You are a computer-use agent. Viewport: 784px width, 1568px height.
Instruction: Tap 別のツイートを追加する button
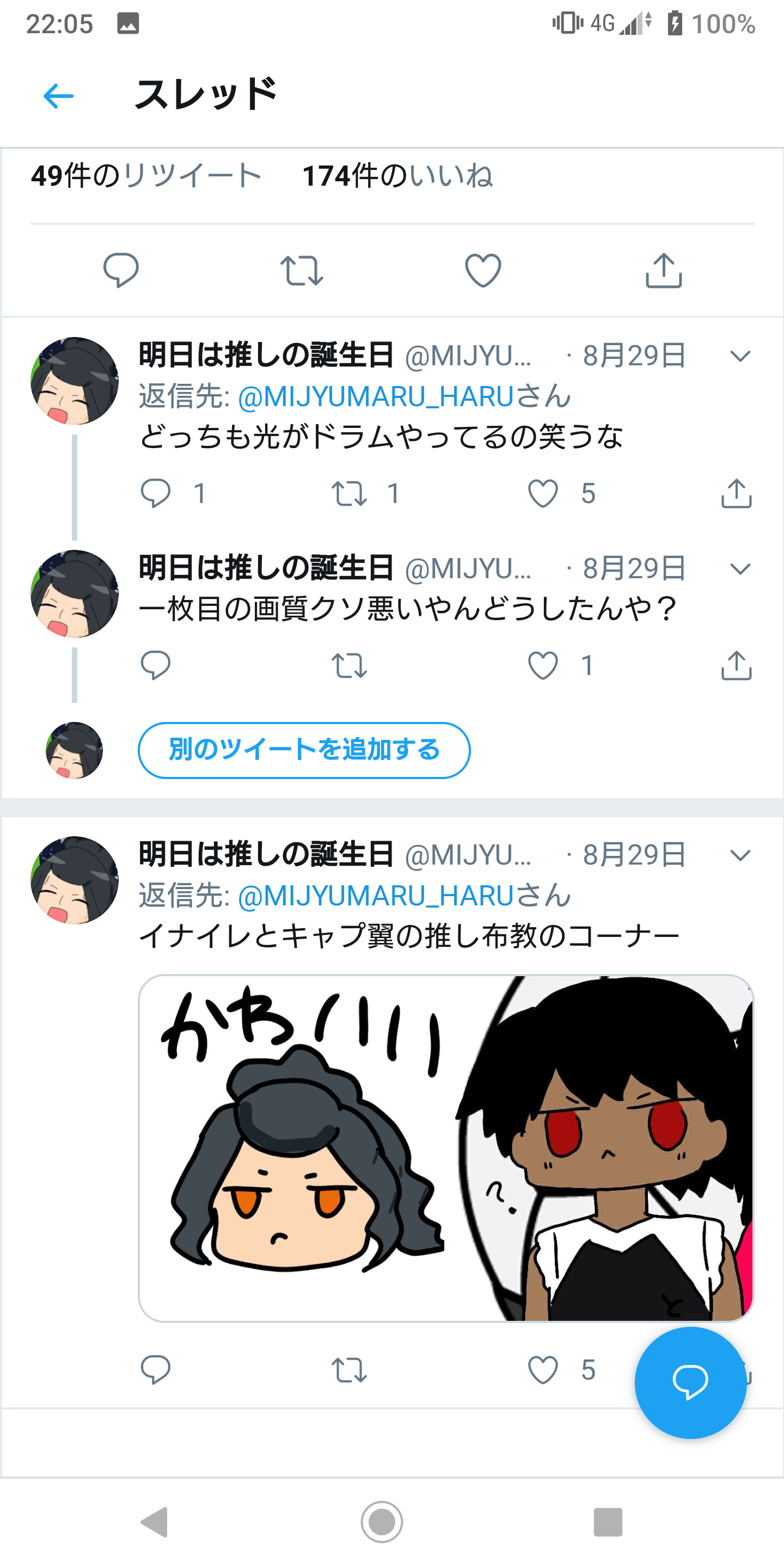coord(304,750)
